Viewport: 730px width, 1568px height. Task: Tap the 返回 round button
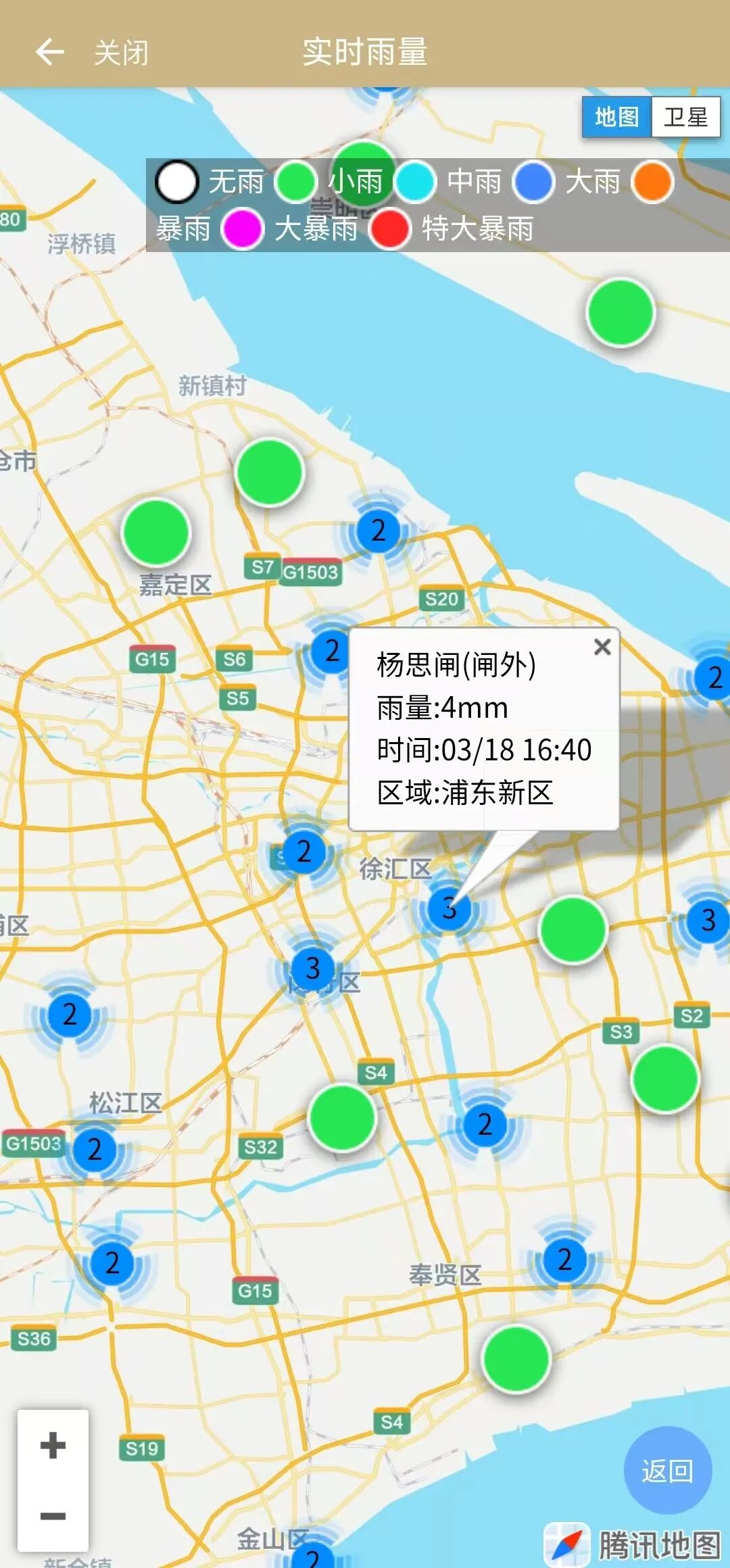click(667, 1470)
